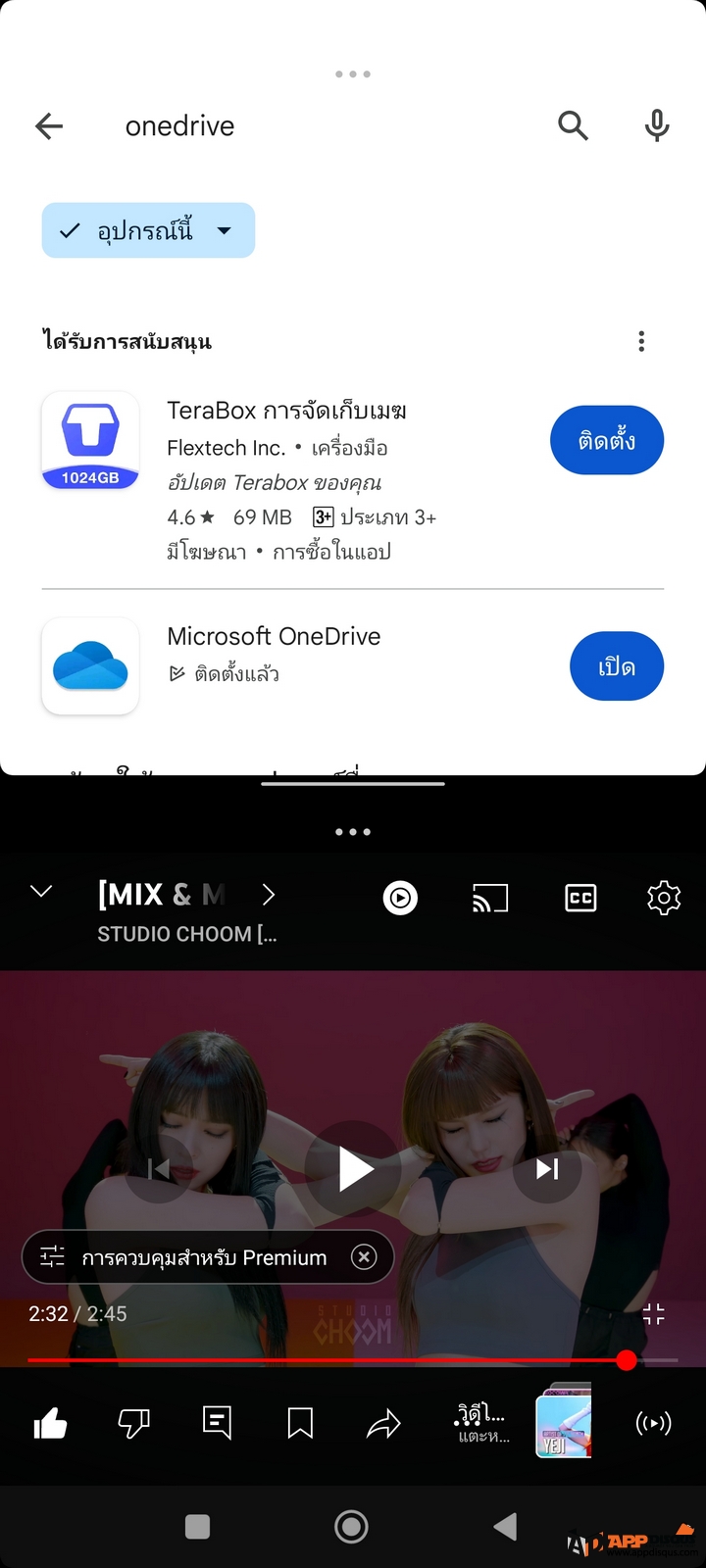
Task: Open the Microsoft OneDrive app with เปิด
Action: pyautogui.click(x=616, y=666)
